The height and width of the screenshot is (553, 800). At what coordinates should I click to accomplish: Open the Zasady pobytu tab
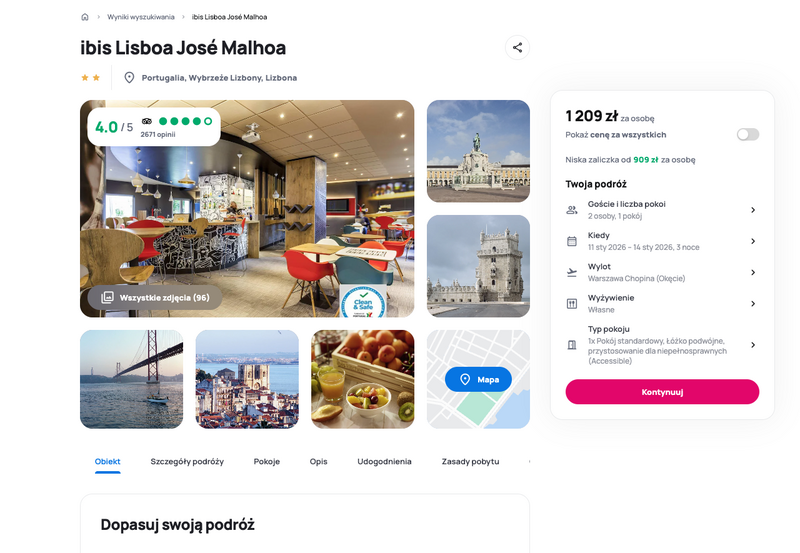pyautogui.click(x=470, y=462)
